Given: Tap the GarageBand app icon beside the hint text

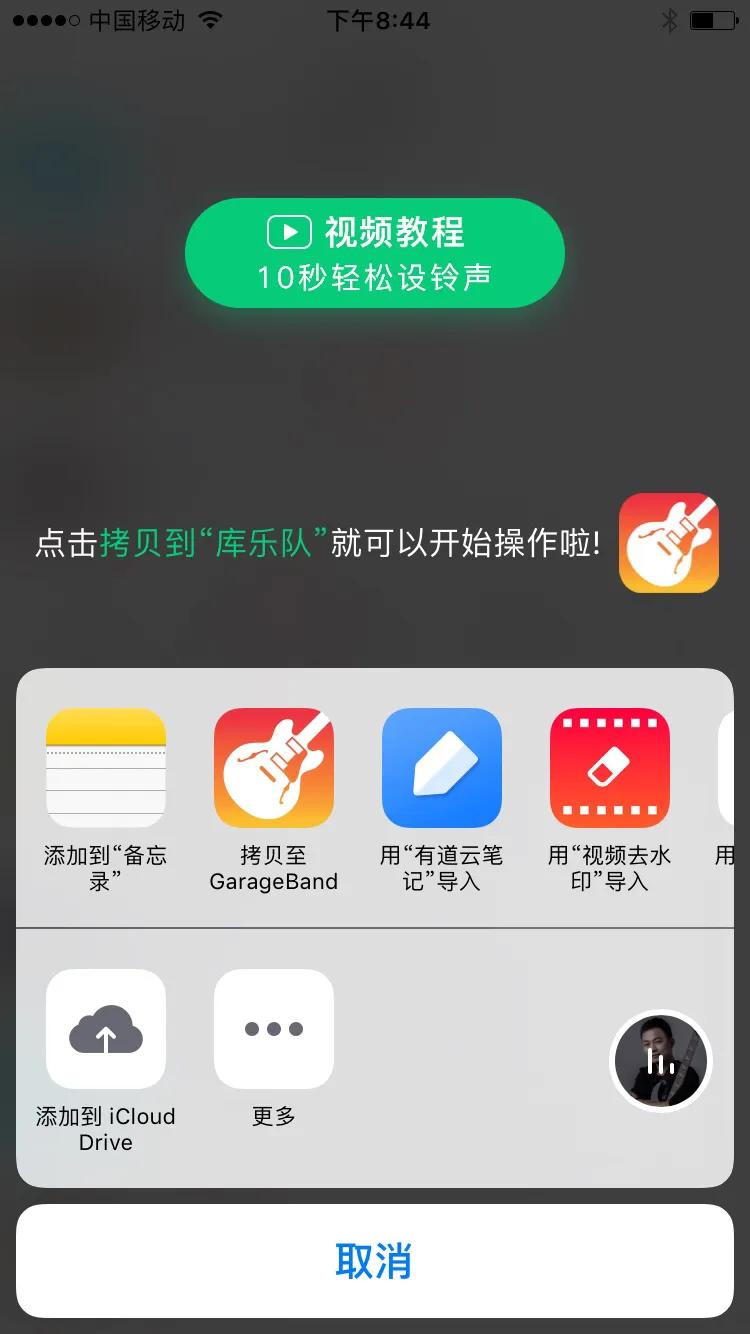Looking at the screenshot, I should (x=667, y=543).
